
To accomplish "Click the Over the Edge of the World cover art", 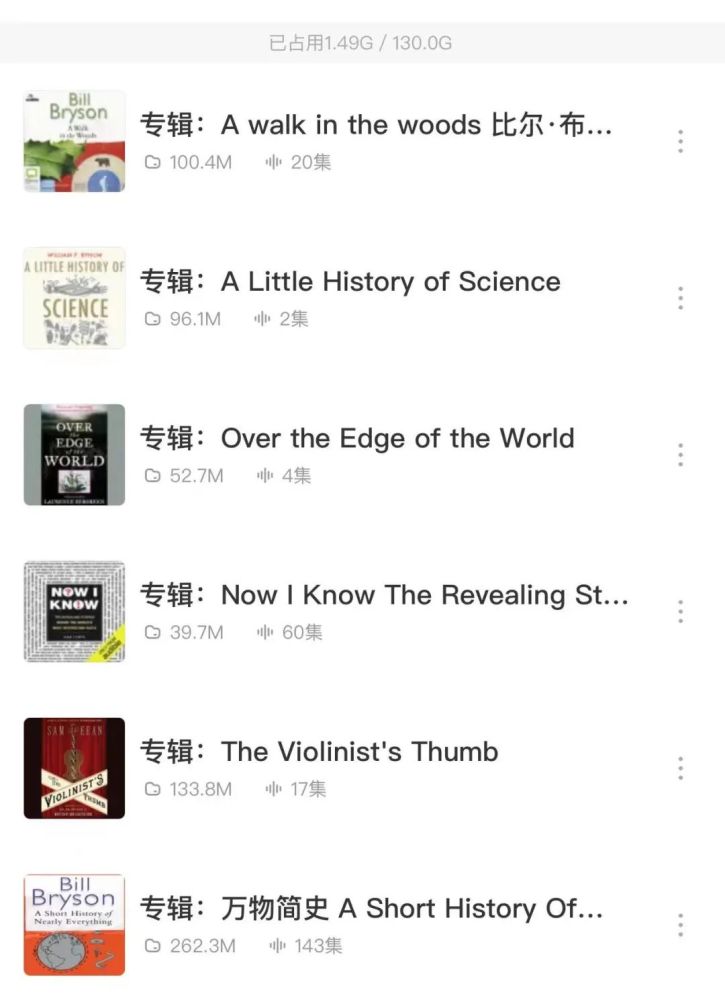I will pos(75,454).
